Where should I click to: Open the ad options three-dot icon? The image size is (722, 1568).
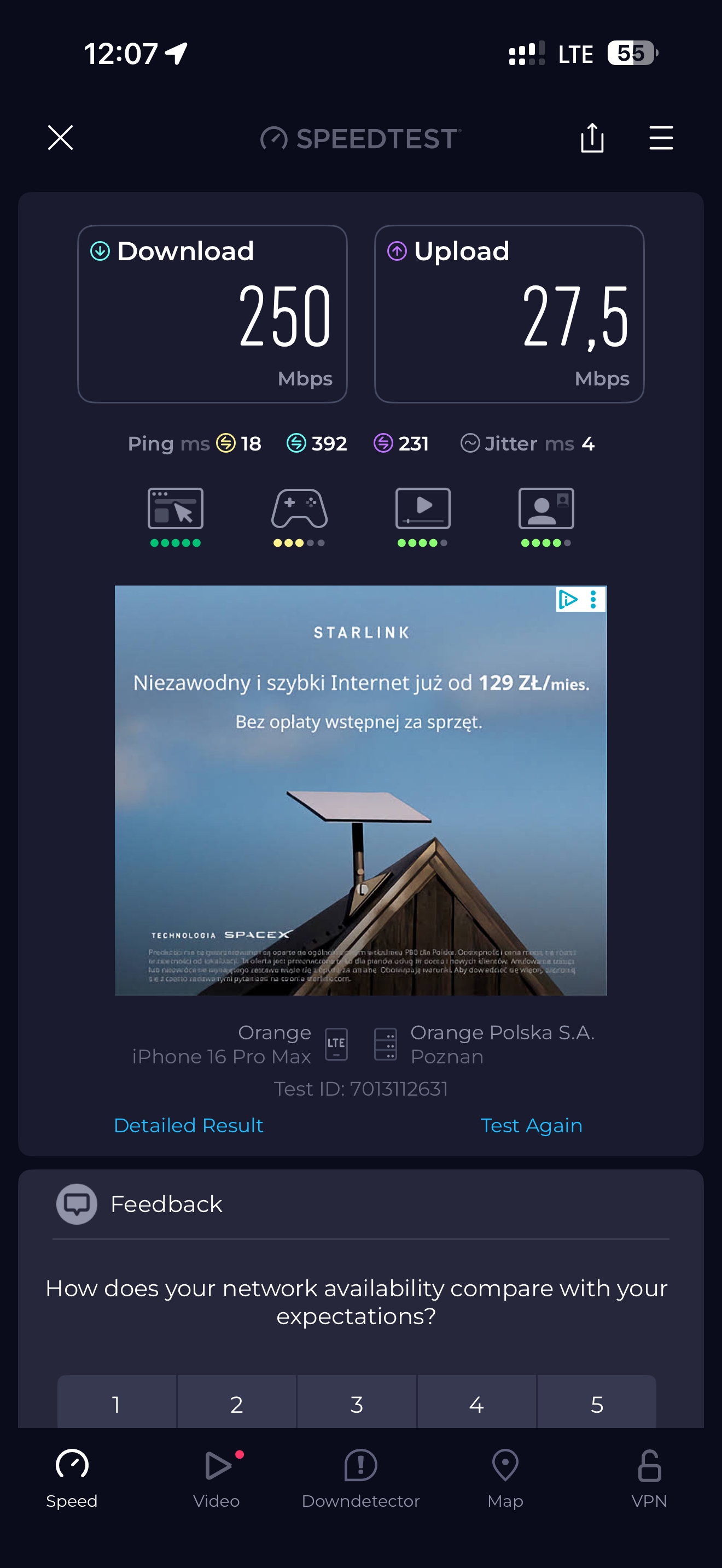point(593,600)
